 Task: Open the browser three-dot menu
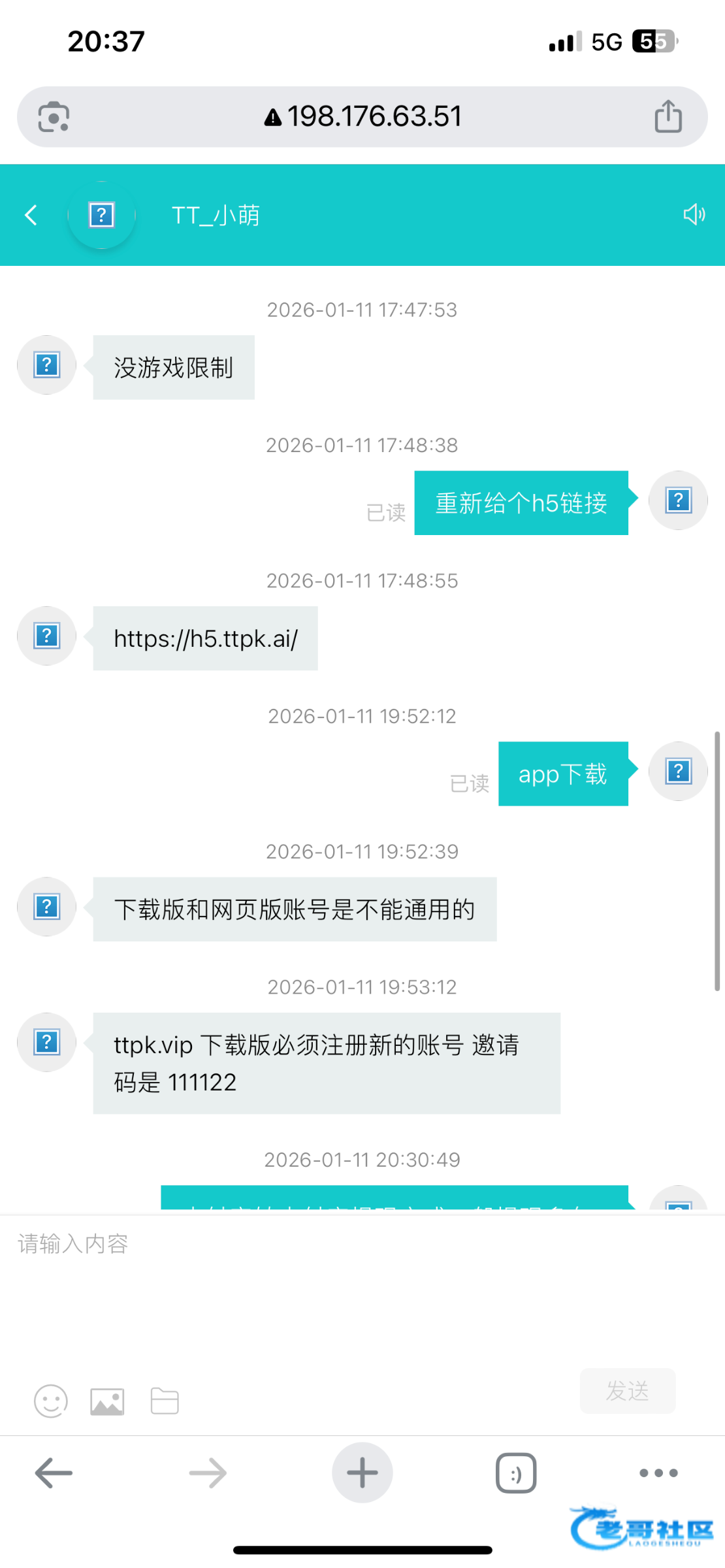click(658, 1473)
